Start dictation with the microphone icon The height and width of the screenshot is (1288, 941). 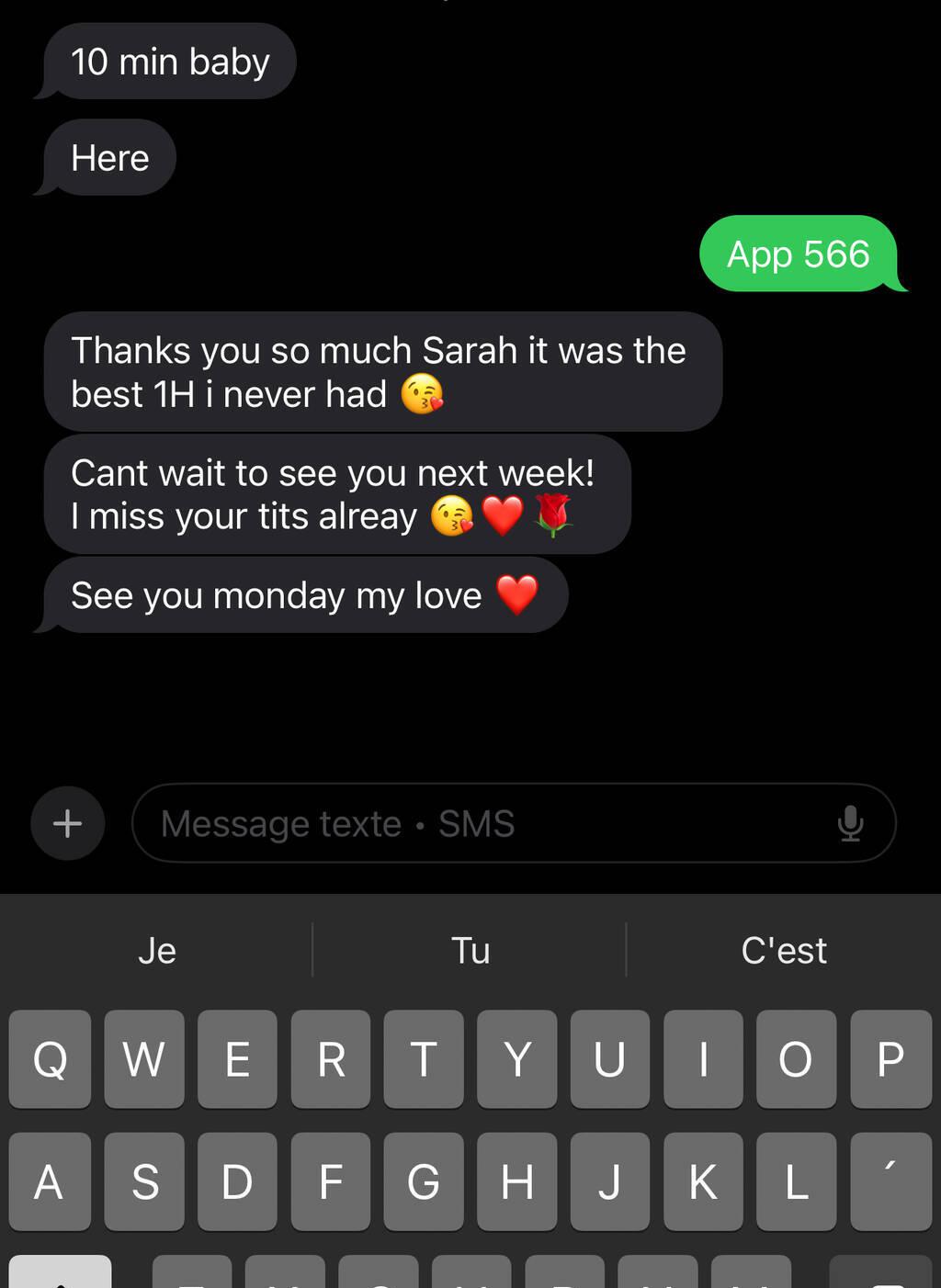pyautogui.click(x=850, y=823)
